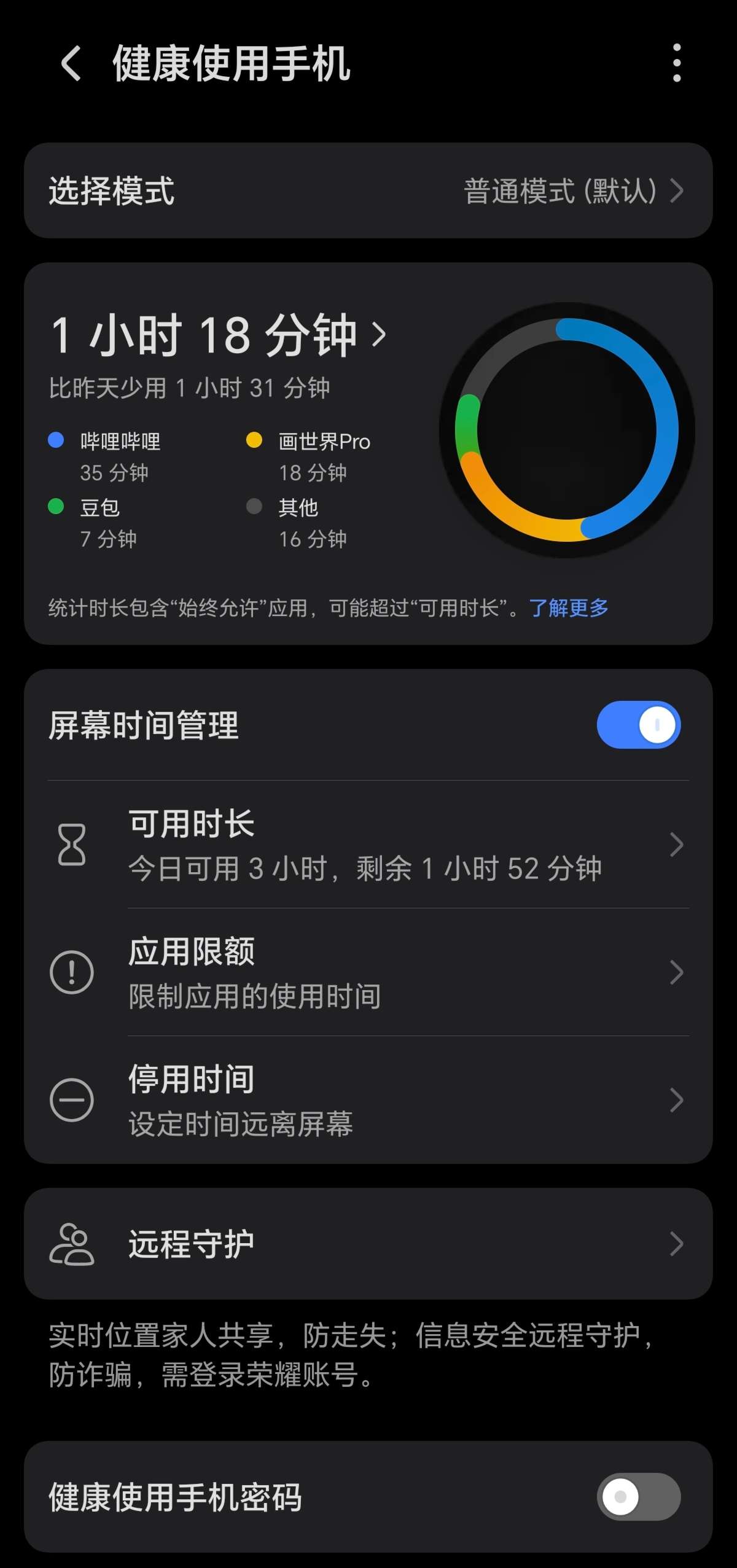Open 停用时间 settings
This screenshot has width=737, height=1568.
pos(367,1101)
